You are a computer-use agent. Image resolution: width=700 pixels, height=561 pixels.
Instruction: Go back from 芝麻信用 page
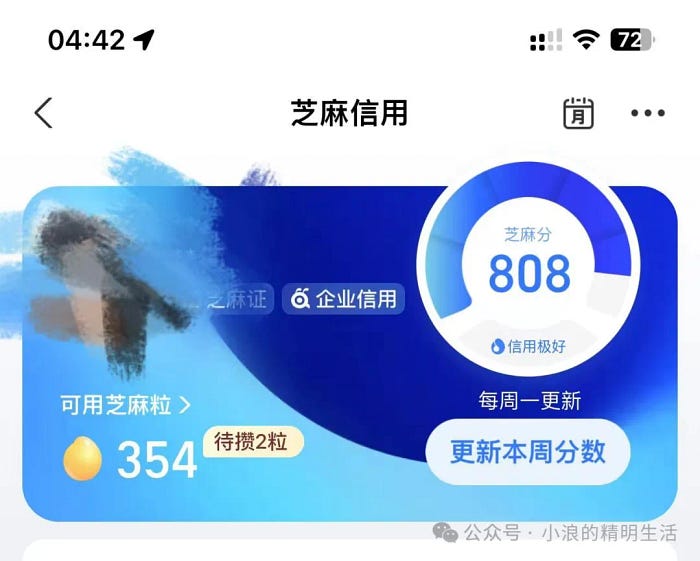[x=43, y=113]
